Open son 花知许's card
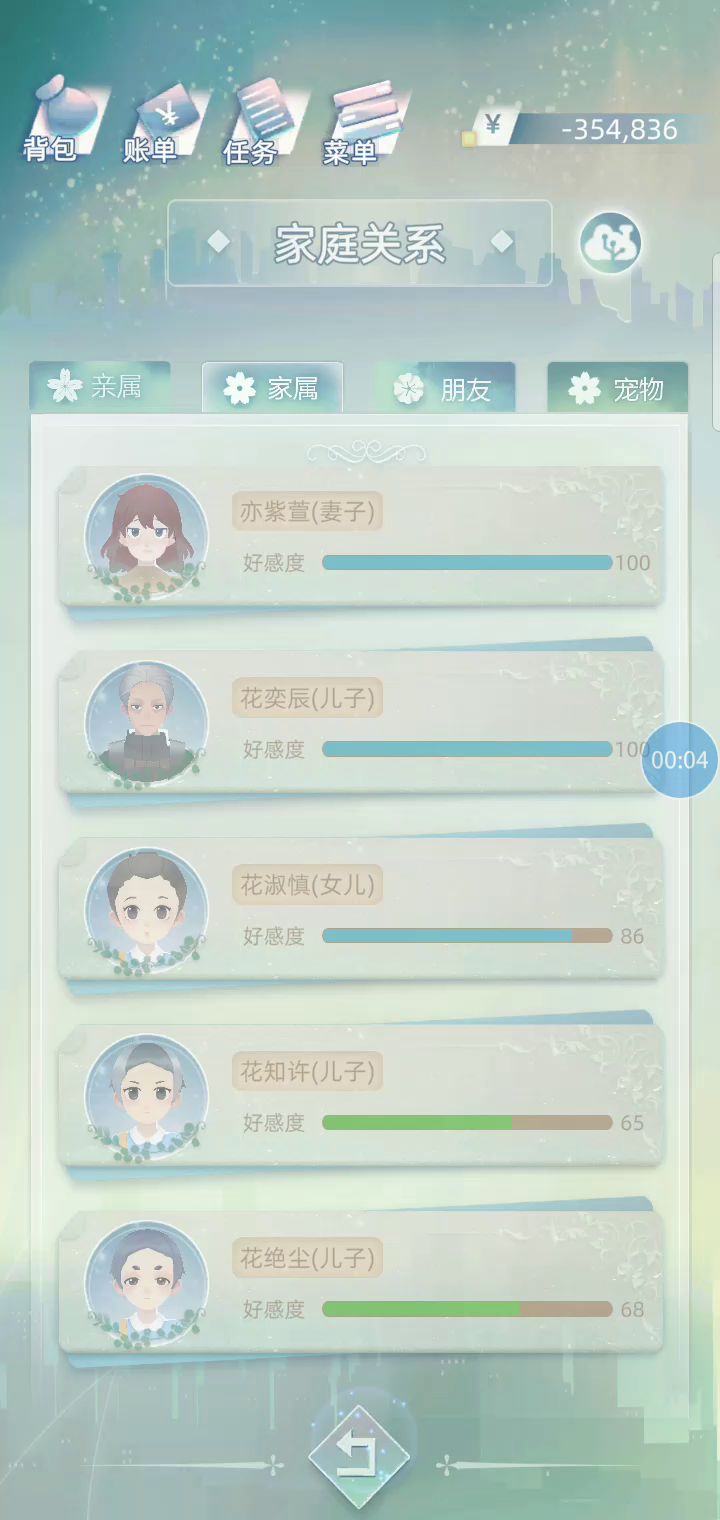The width and height of the screenshot is (720, 1520). tap(360, 1096)
